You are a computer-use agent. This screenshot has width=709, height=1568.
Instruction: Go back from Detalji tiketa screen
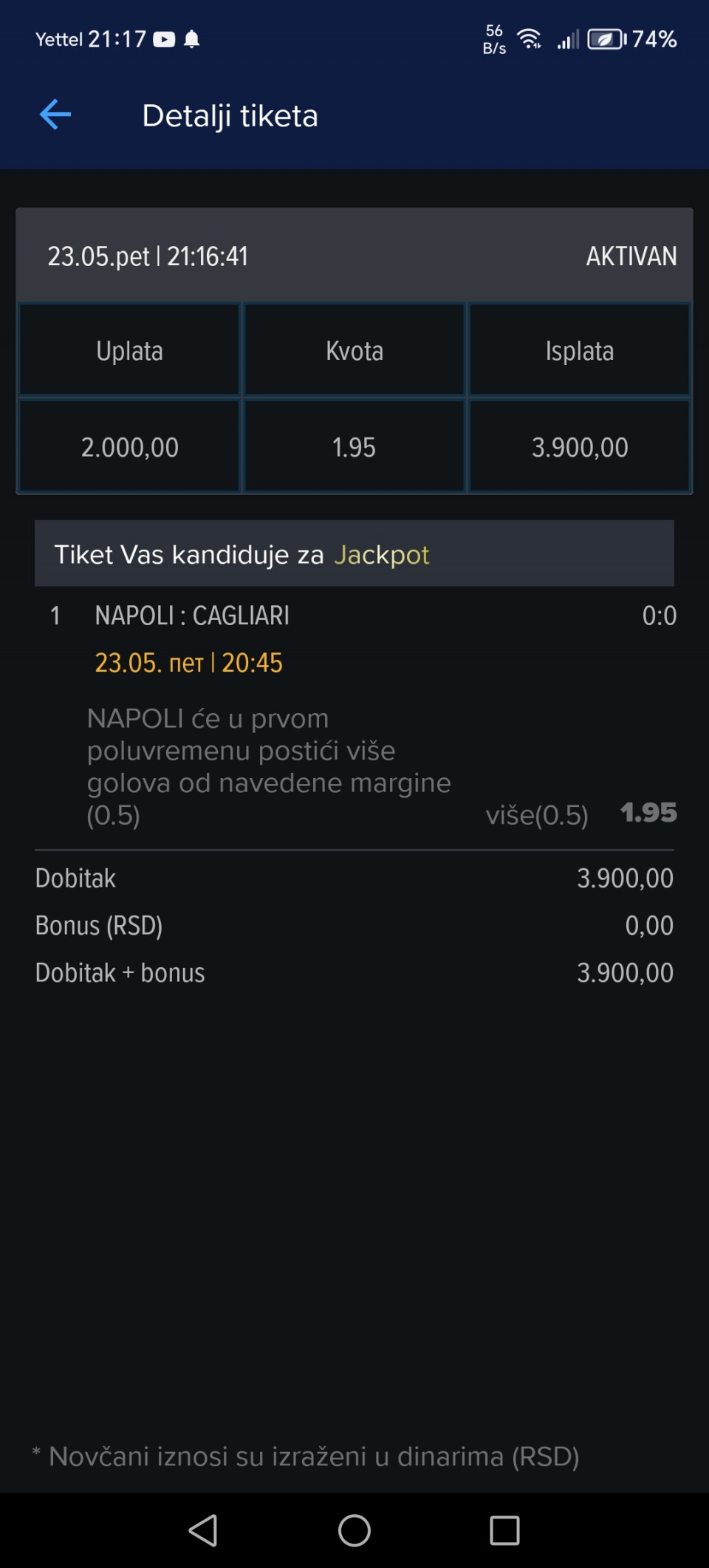(55, 115)
